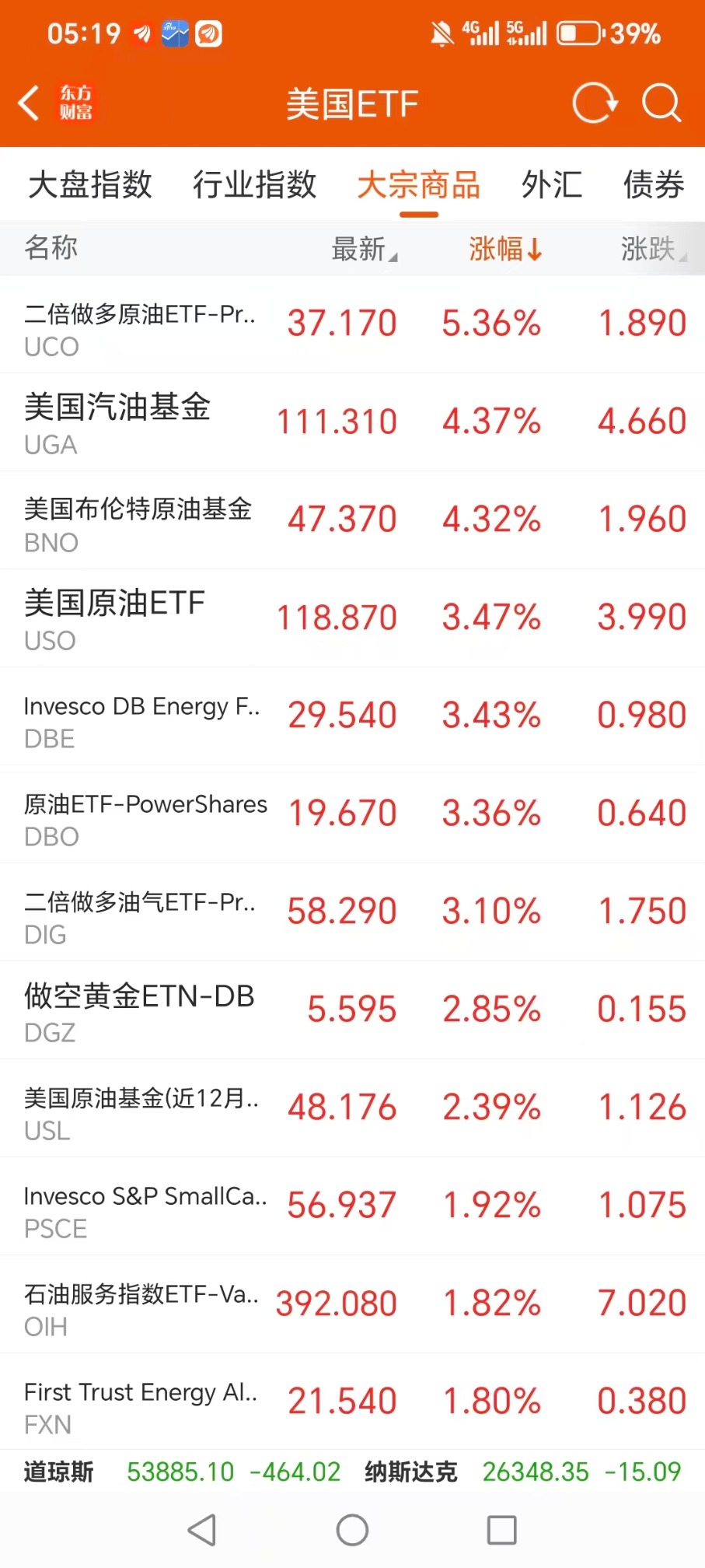Viewport: 705px width, 1568px height.
Task: Refresh the US ETF quotes
Action: pos(595,103)
